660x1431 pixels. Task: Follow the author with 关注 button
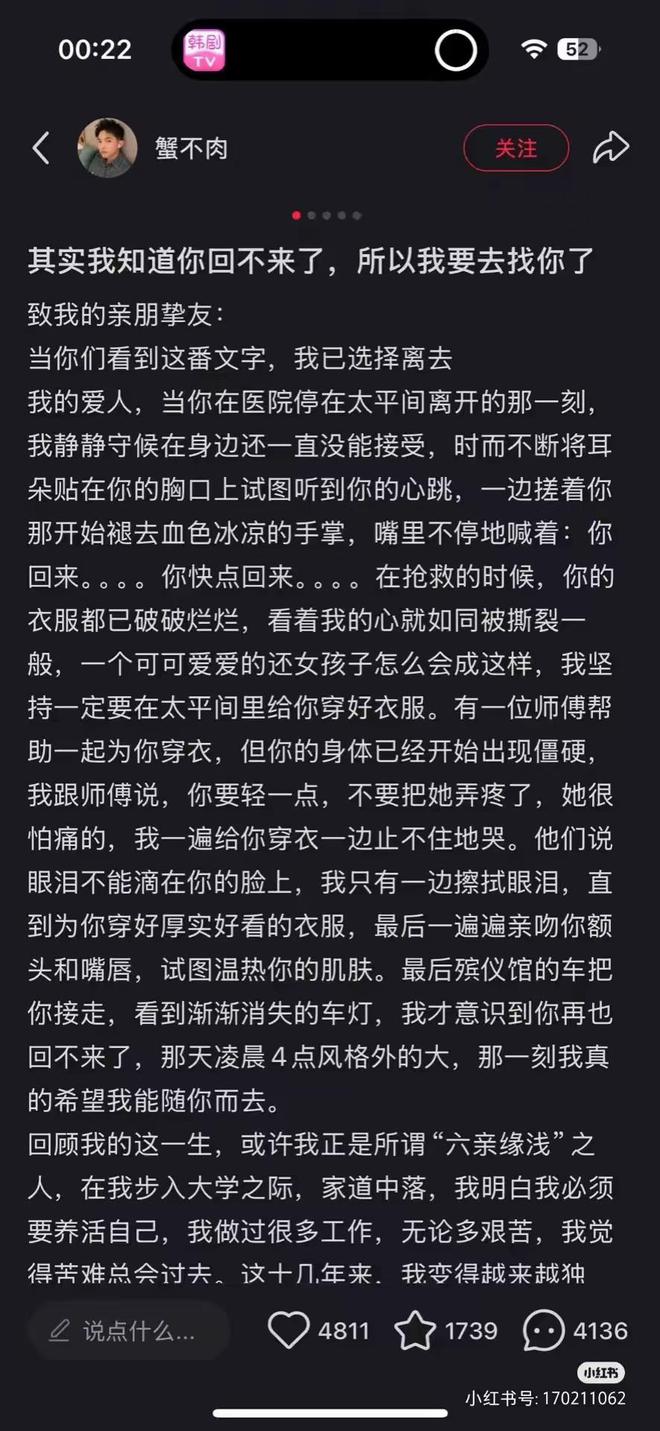516,148
